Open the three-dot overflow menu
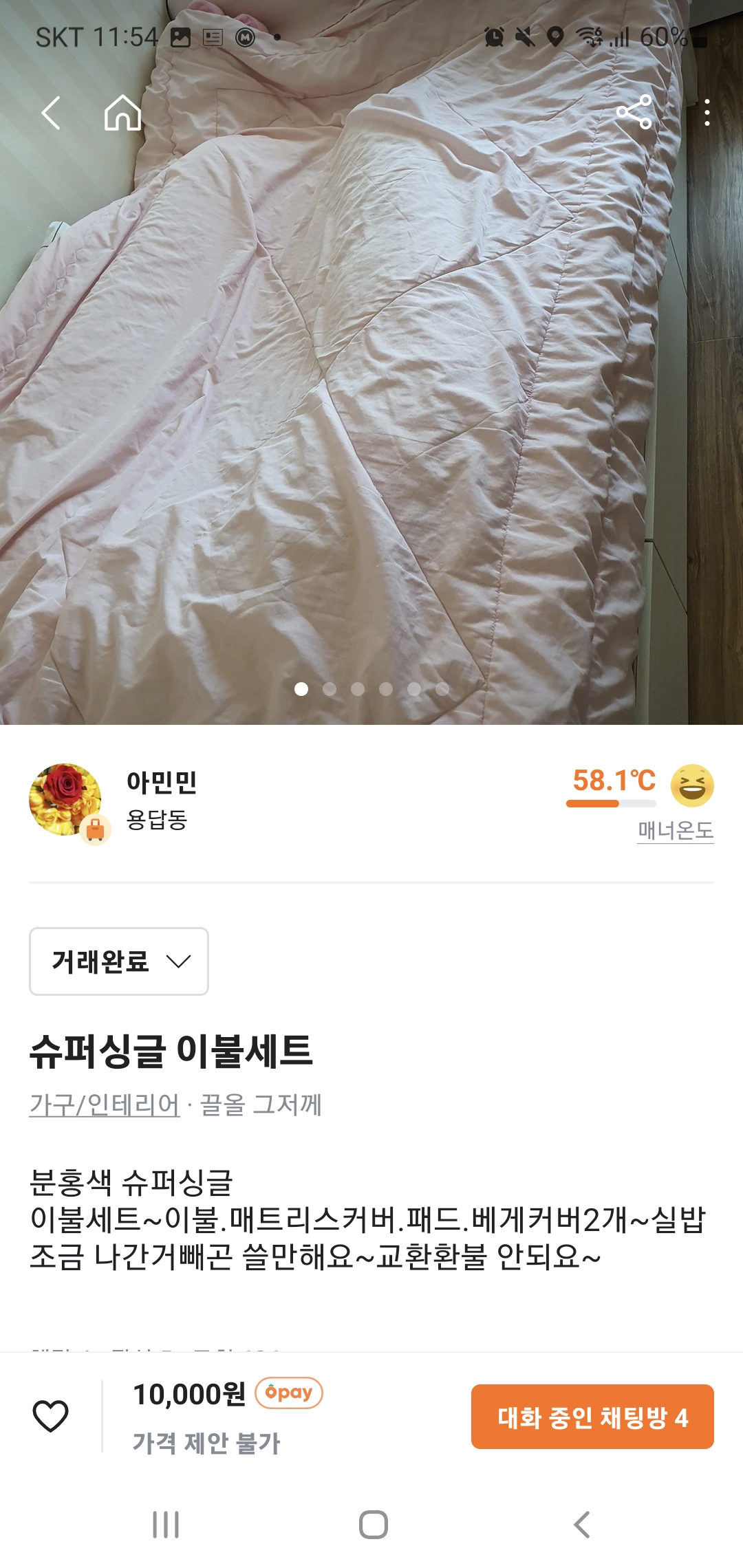The height and width of the screenshot is (1568, 743). click(x=707, y=112)
